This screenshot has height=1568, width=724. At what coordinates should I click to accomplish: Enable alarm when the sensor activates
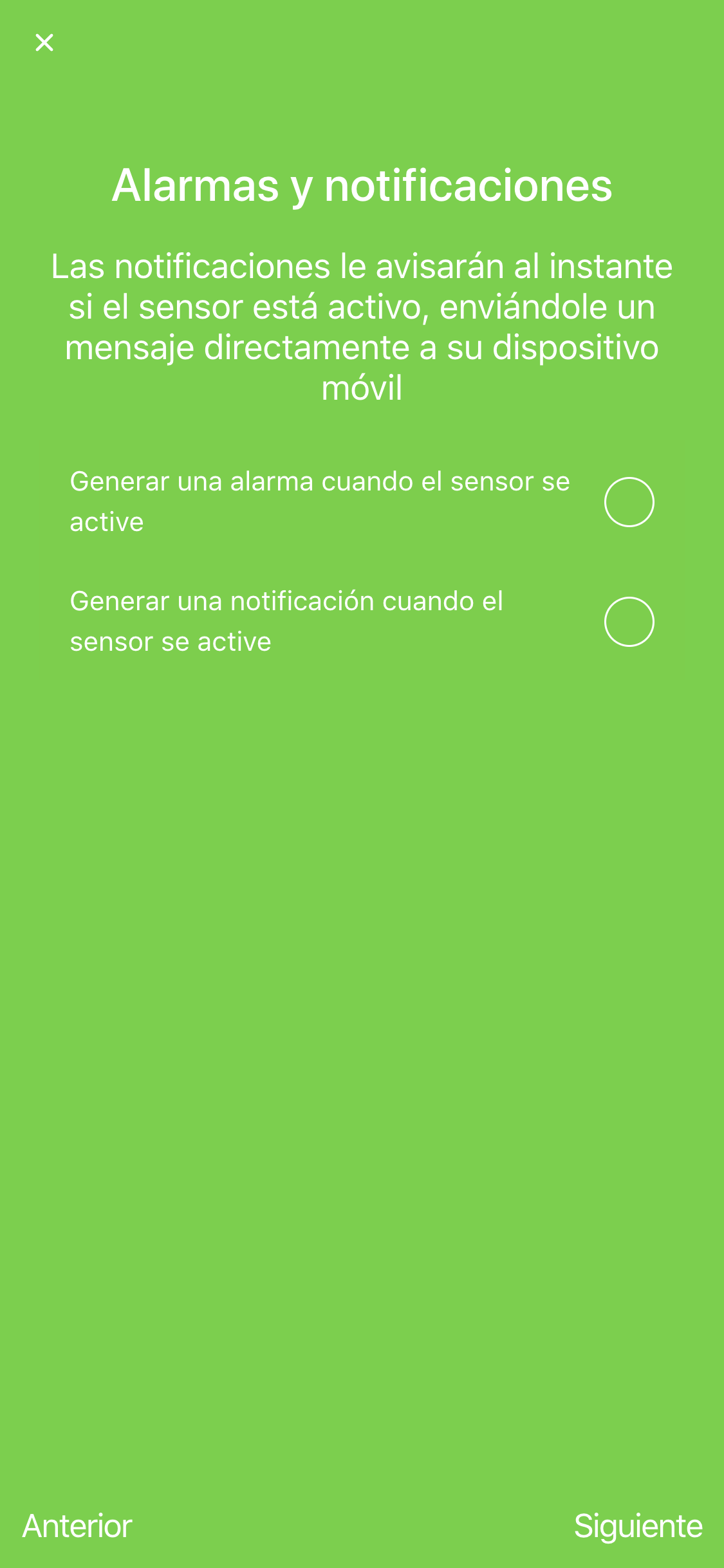[629, 502]
